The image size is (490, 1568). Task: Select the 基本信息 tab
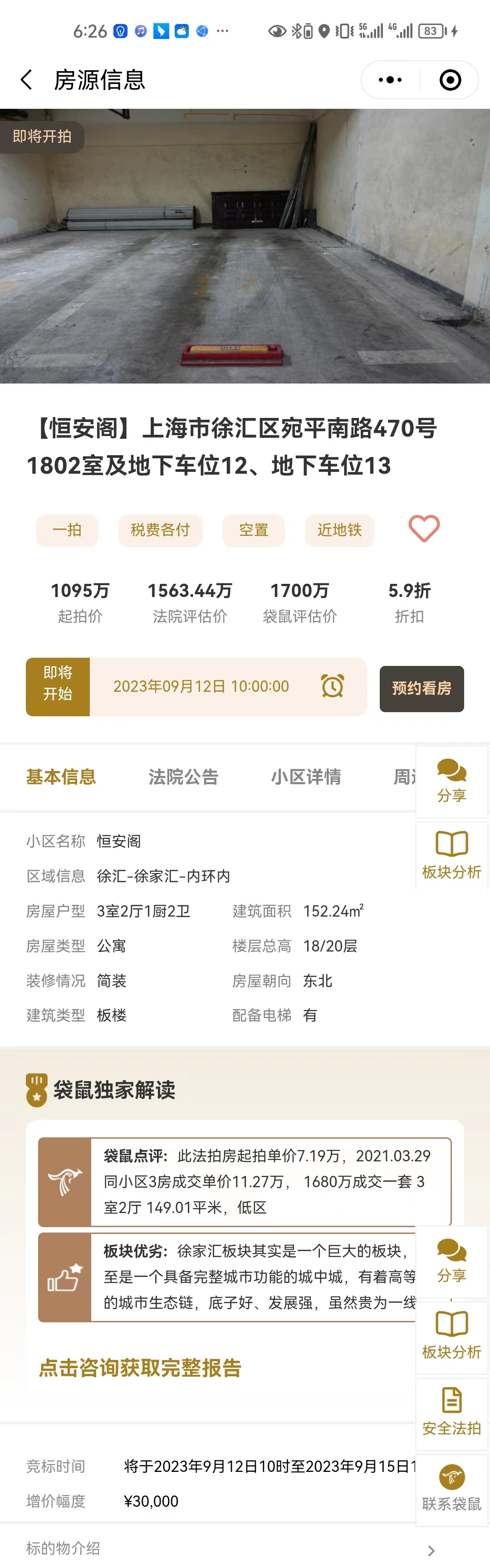coord(61,777)
